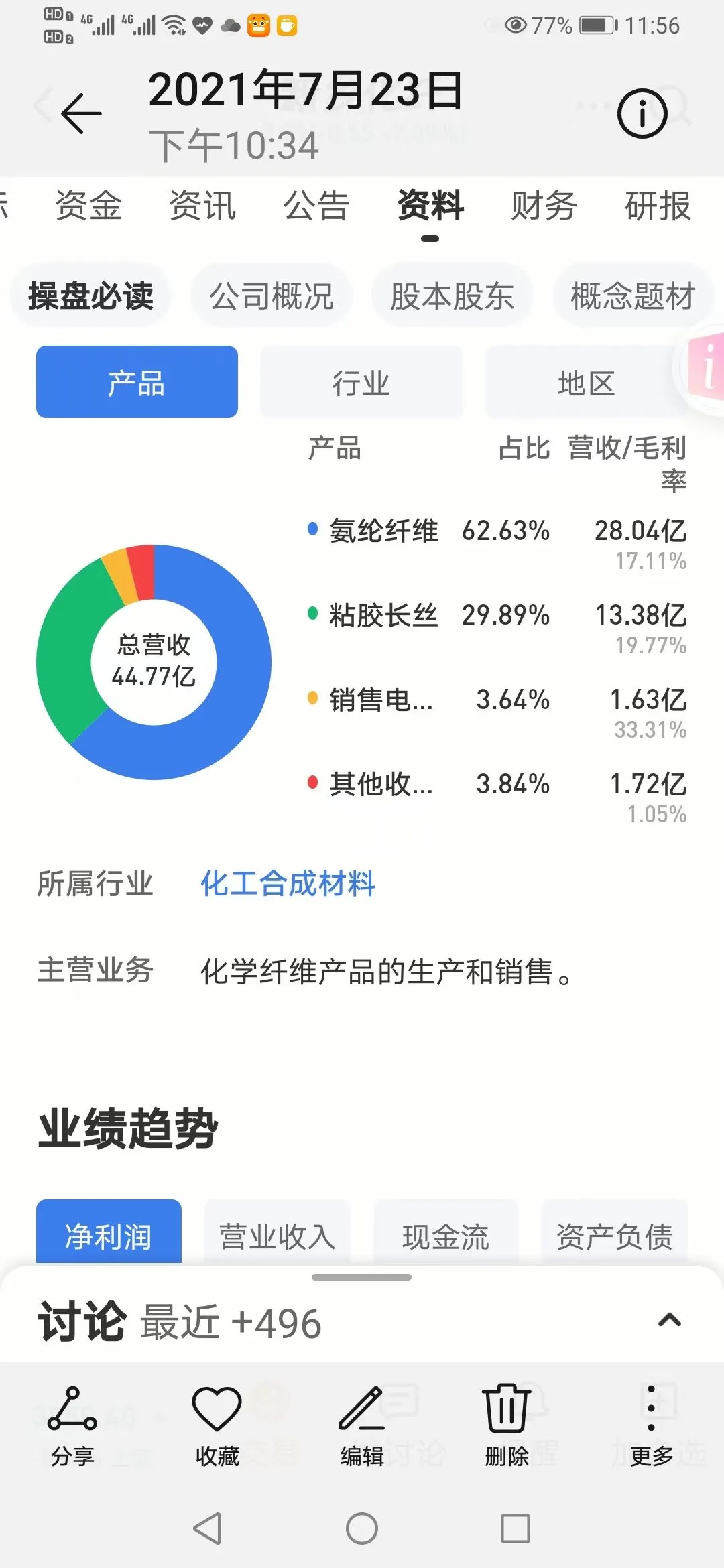The width and height of the screenshot is (724, 1568).
Task: Add the image to favorites with 收藏
Action: [x=217, y=1427]
